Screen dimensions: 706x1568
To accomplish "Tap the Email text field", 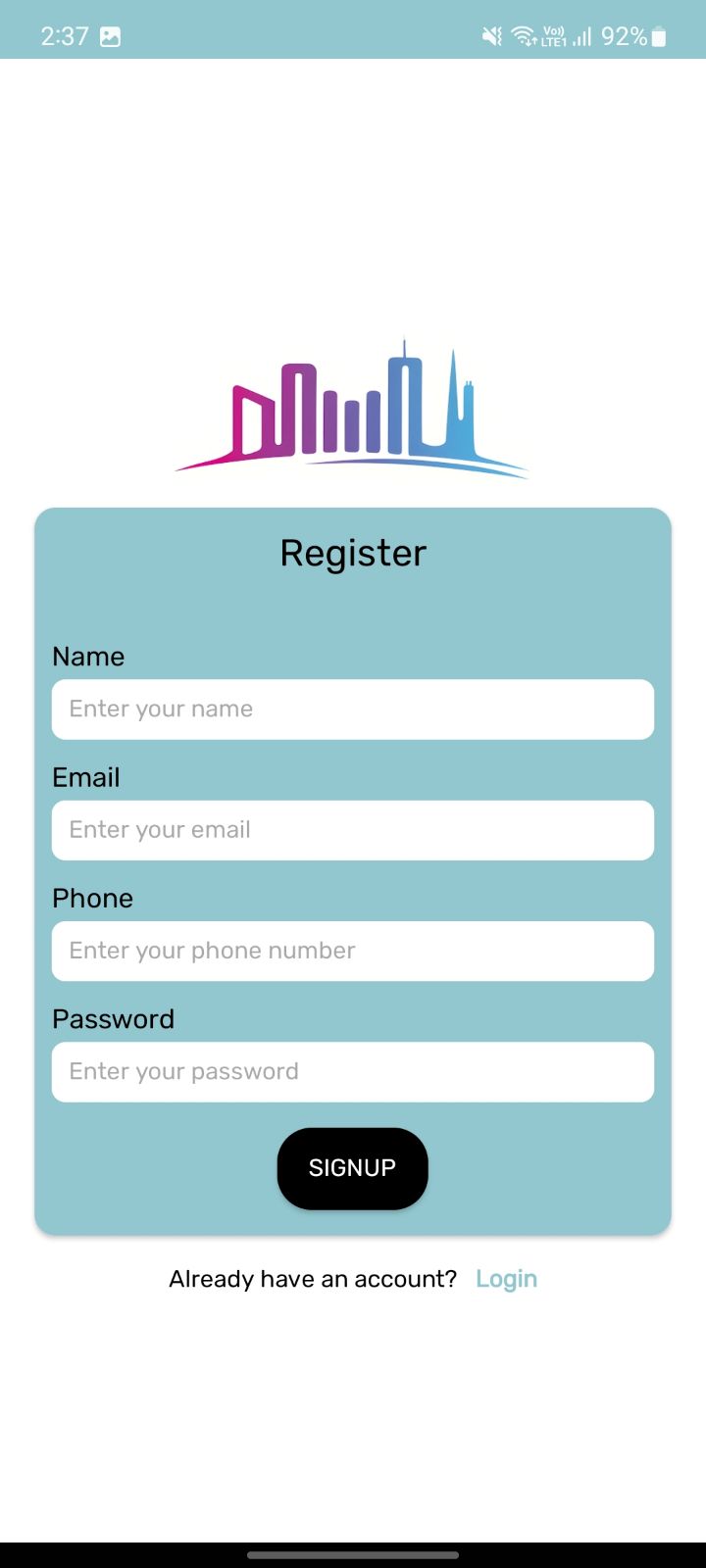I will [353, 830].
